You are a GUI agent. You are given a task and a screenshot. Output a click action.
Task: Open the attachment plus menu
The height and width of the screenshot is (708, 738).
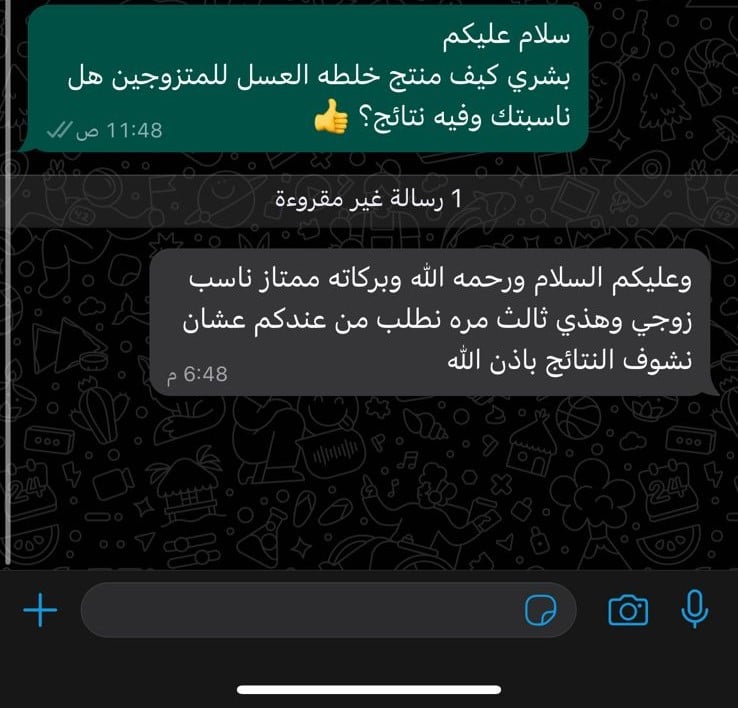pos(40,609)
